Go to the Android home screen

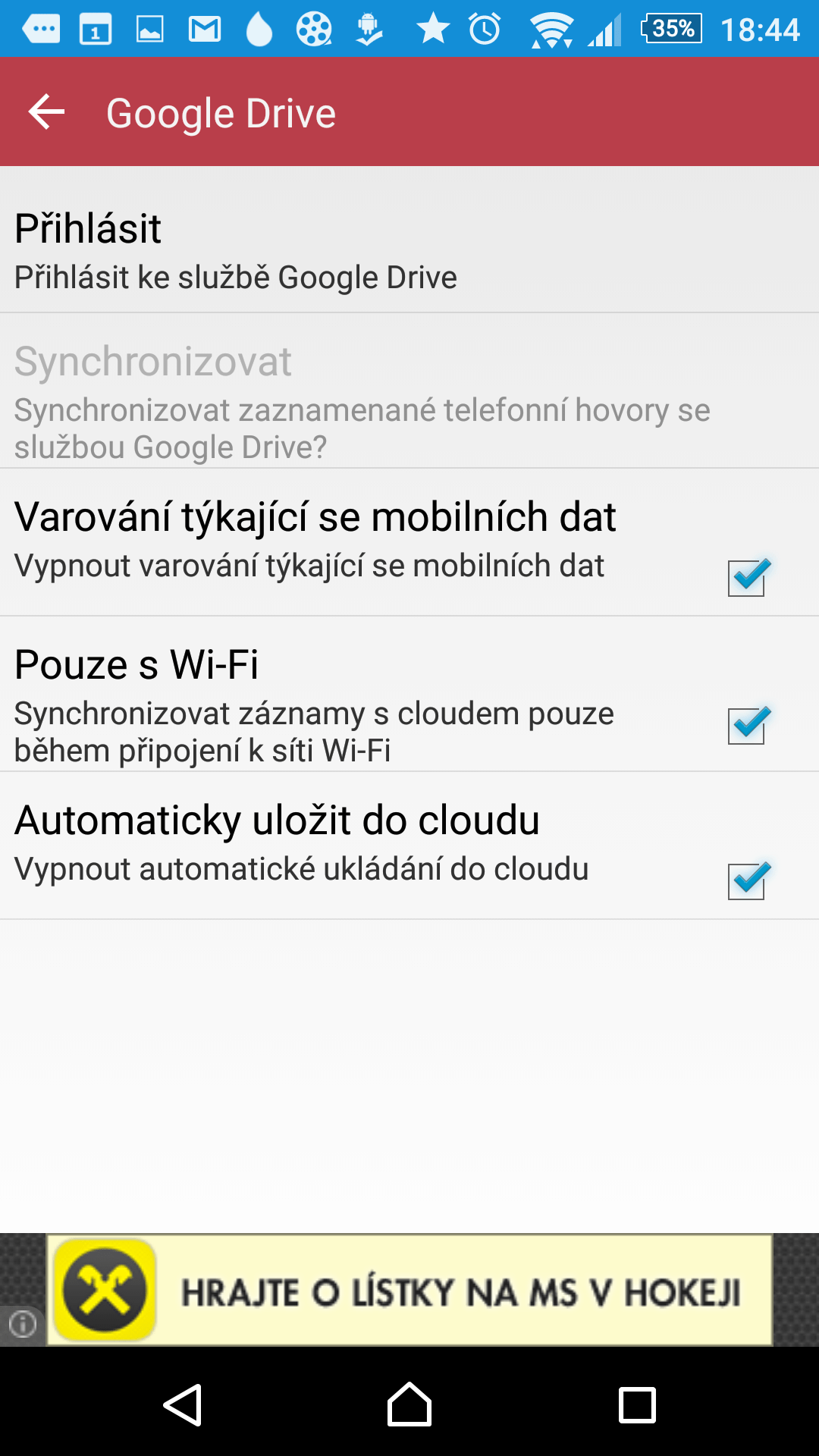coord(409,1405)
